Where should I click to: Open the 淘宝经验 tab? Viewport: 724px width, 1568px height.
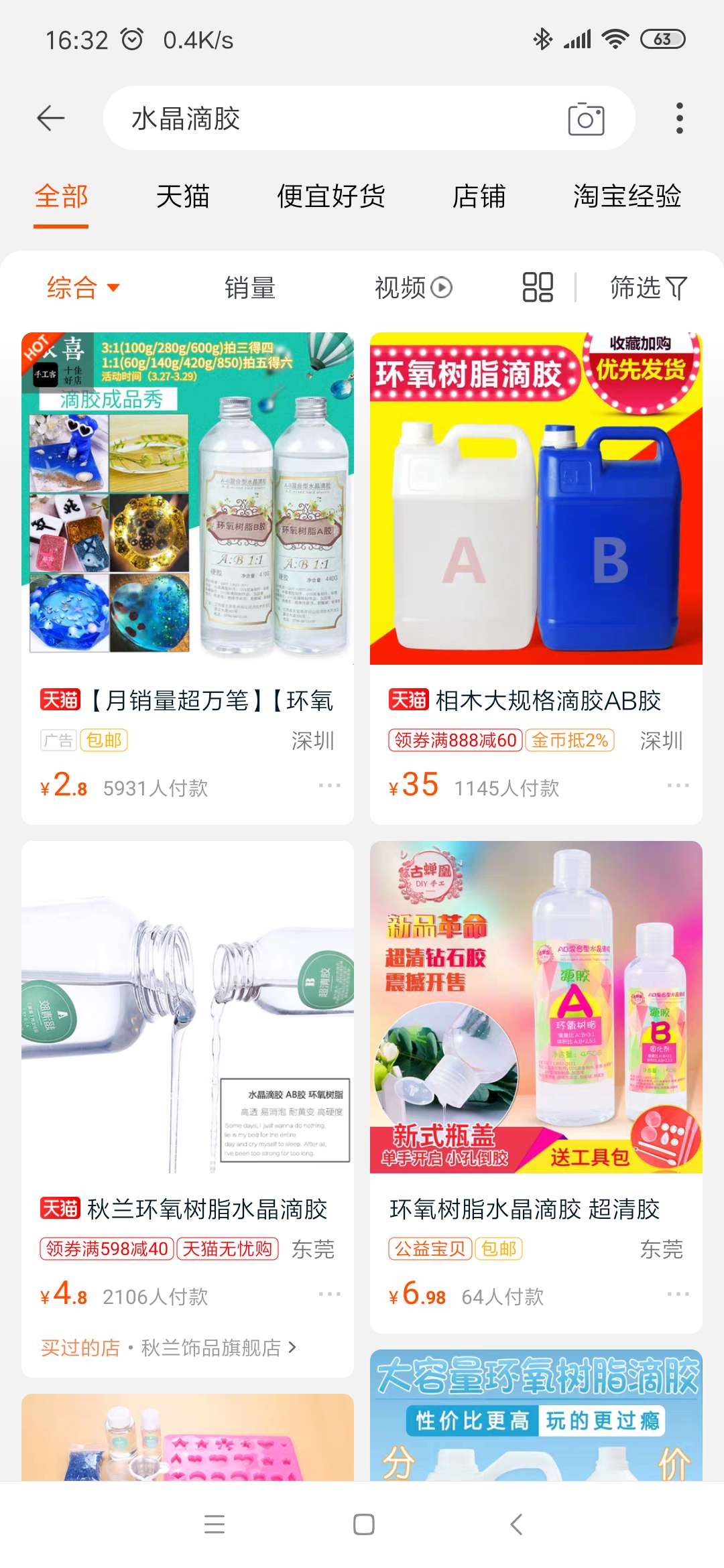pyautogui.click(x=627, y=197)
